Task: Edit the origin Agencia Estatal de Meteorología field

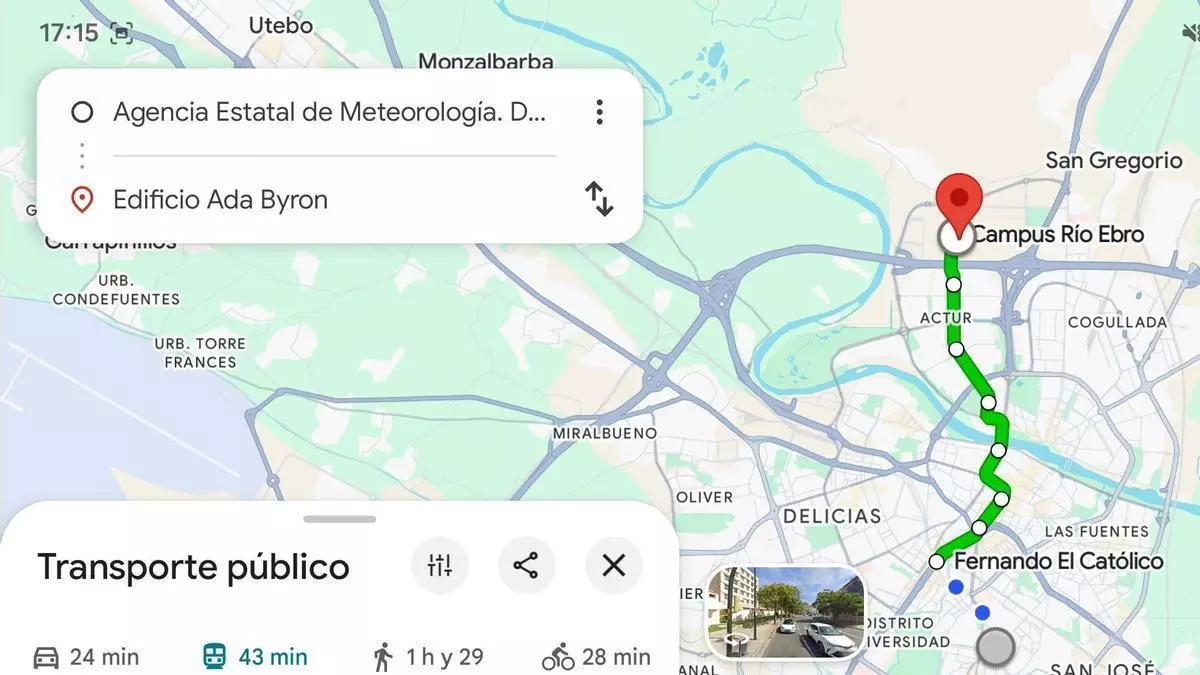Action: tap(330, 112)
